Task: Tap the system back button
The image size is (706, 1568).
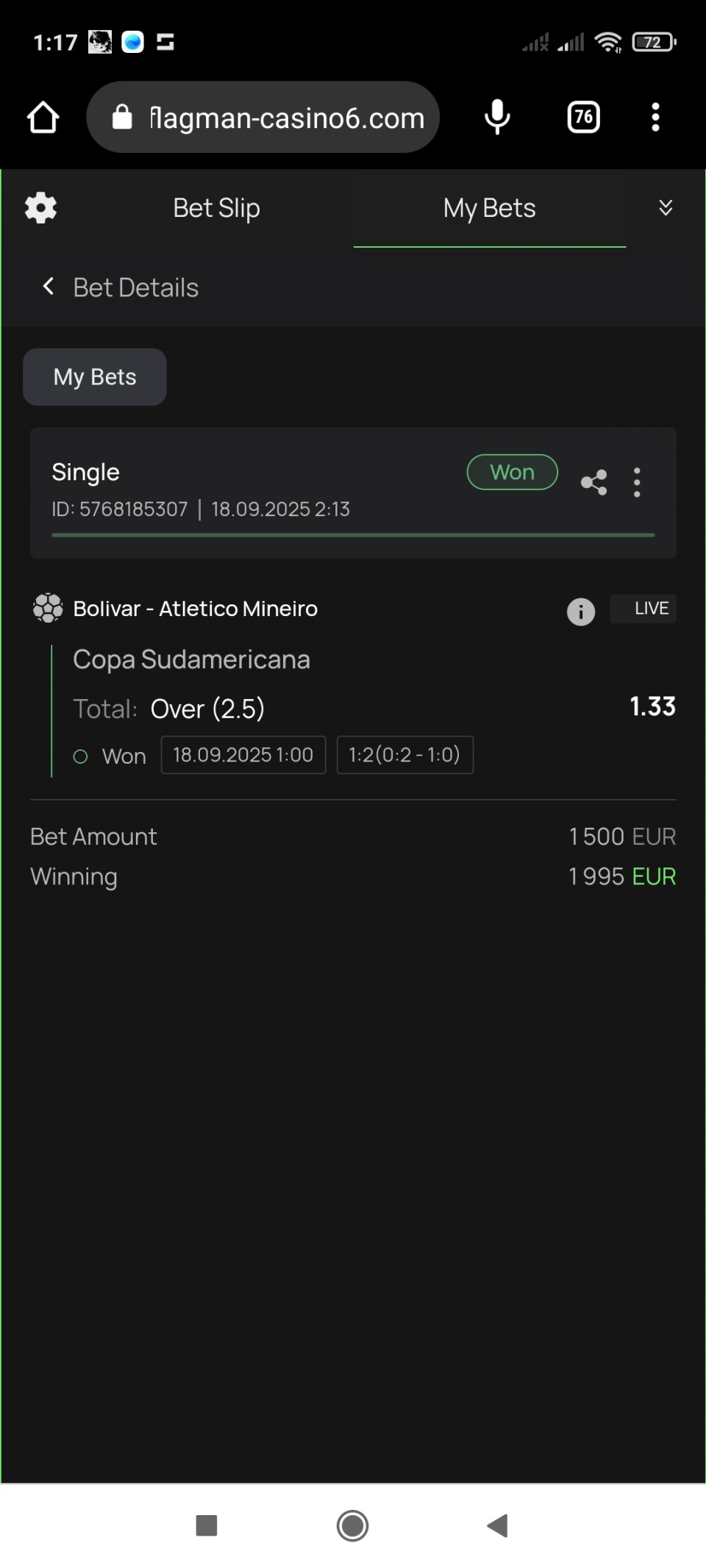Action: pos(498,1525)
